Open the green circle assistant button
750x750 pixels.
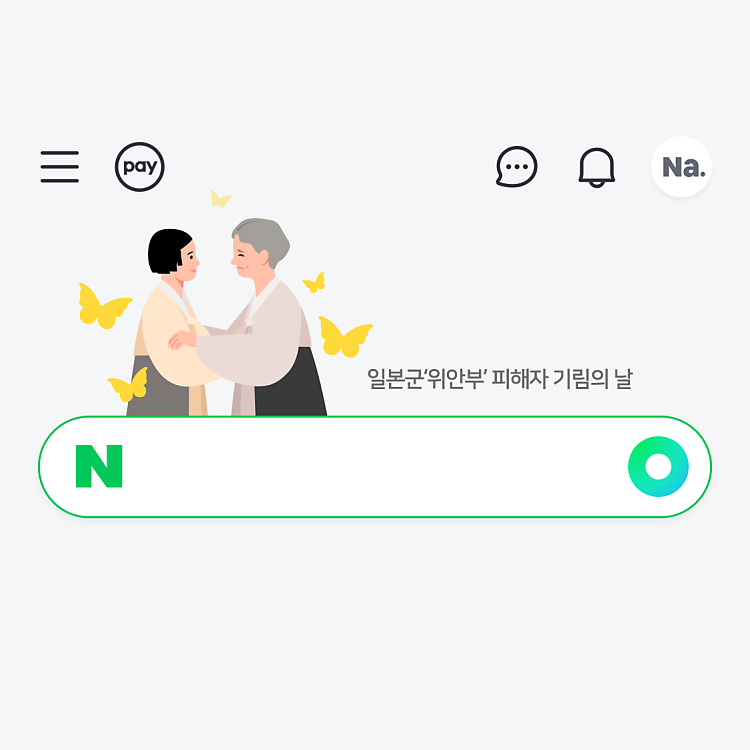(658, 467)
